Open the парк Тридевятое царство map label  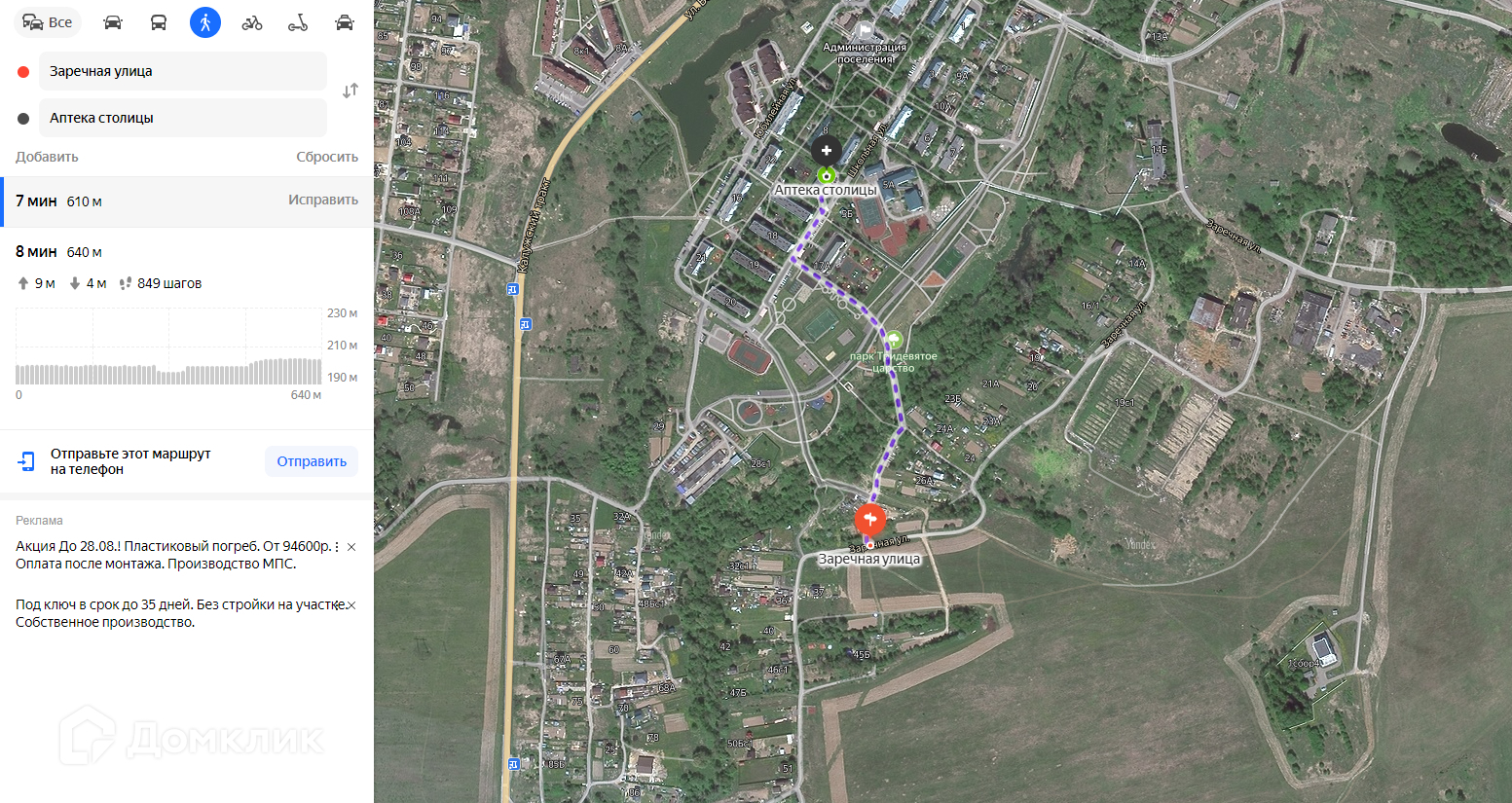[893, 361]
